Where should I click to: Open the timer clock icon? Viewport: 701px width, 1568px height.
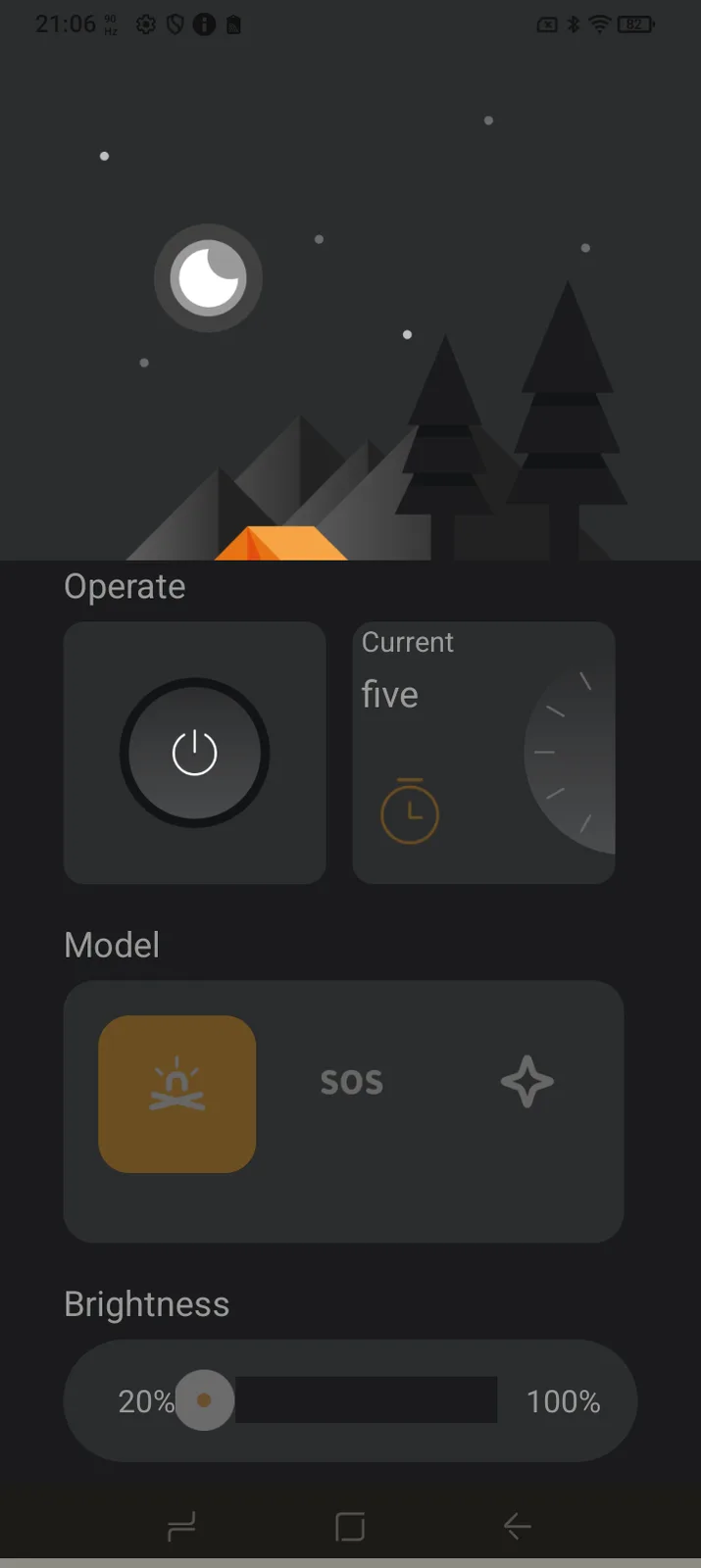click(409, 811)
